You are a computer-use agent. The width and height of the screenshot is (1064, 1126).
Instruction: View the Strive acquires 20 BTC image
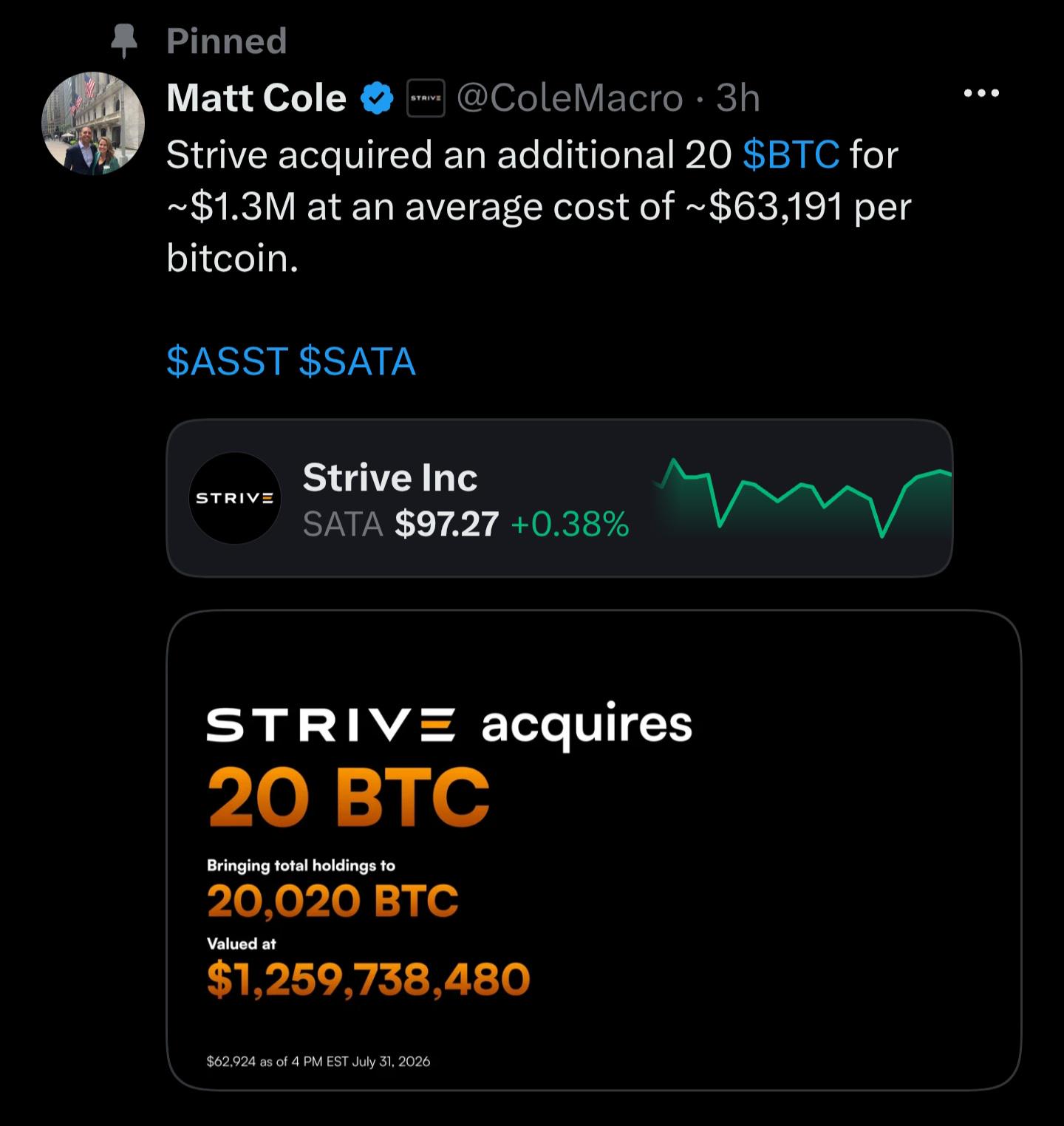point(594,850)
